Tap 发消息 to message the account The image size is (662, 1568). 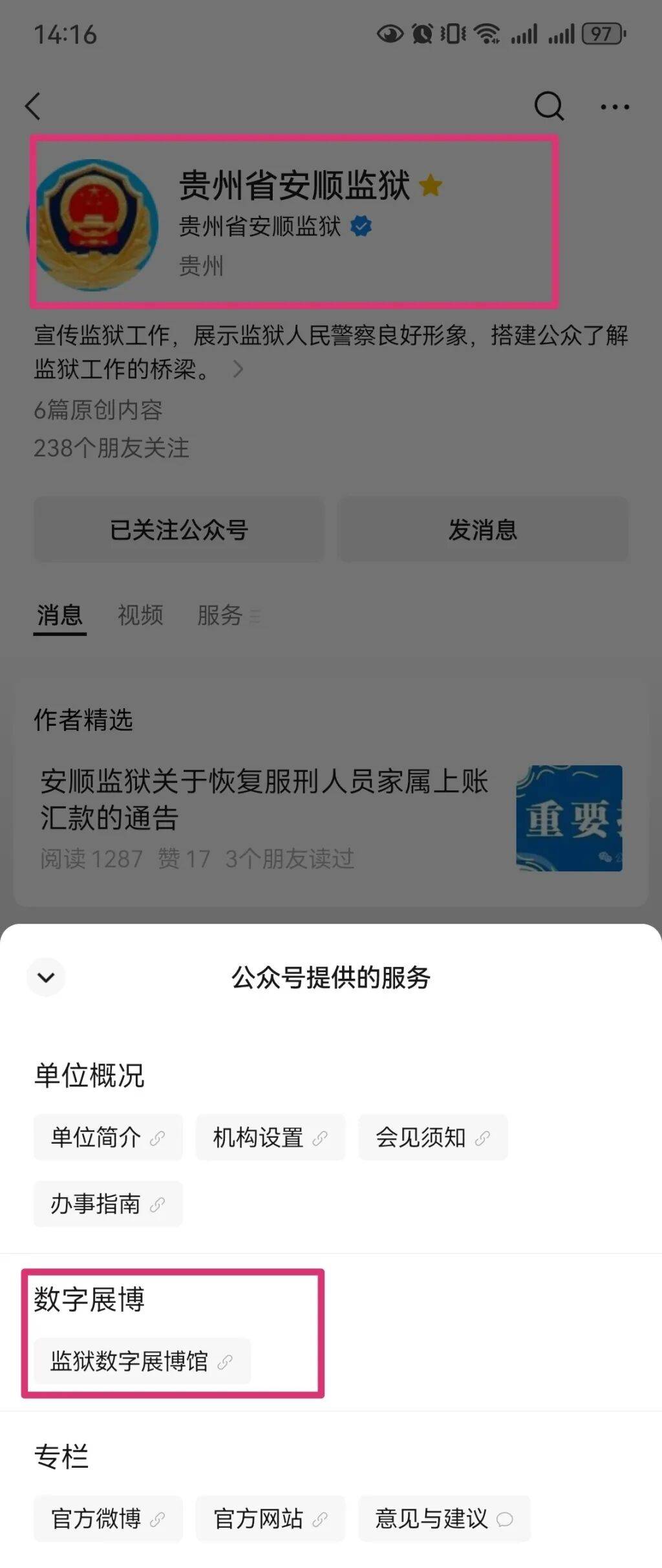(x=483, y=530)
